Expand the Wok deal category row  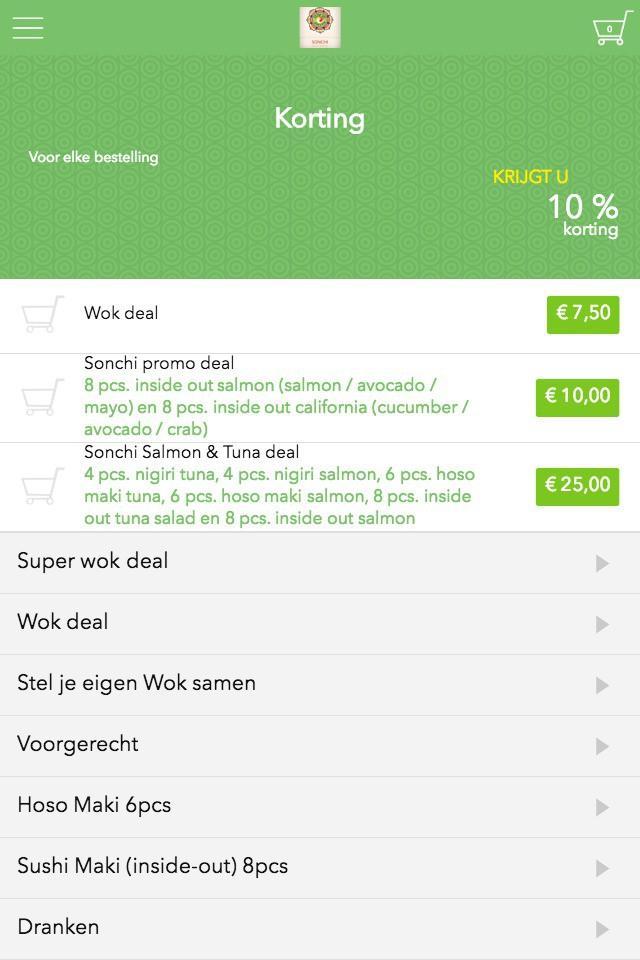pyautogui.click(x=320, y=623)
